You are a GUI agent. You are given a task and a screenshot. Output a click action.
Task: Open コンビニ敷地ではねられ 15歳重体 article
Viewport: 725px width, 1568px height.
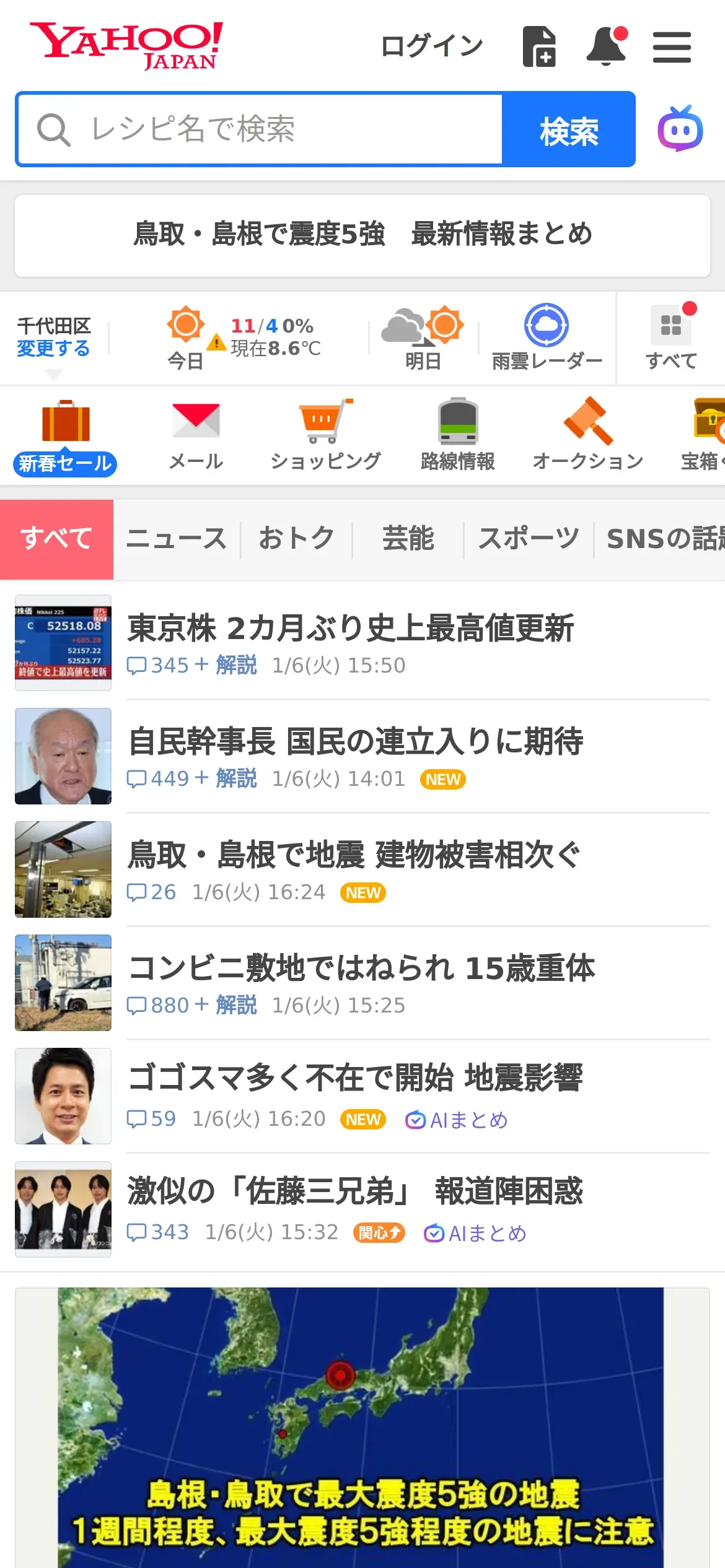[361, 968]
